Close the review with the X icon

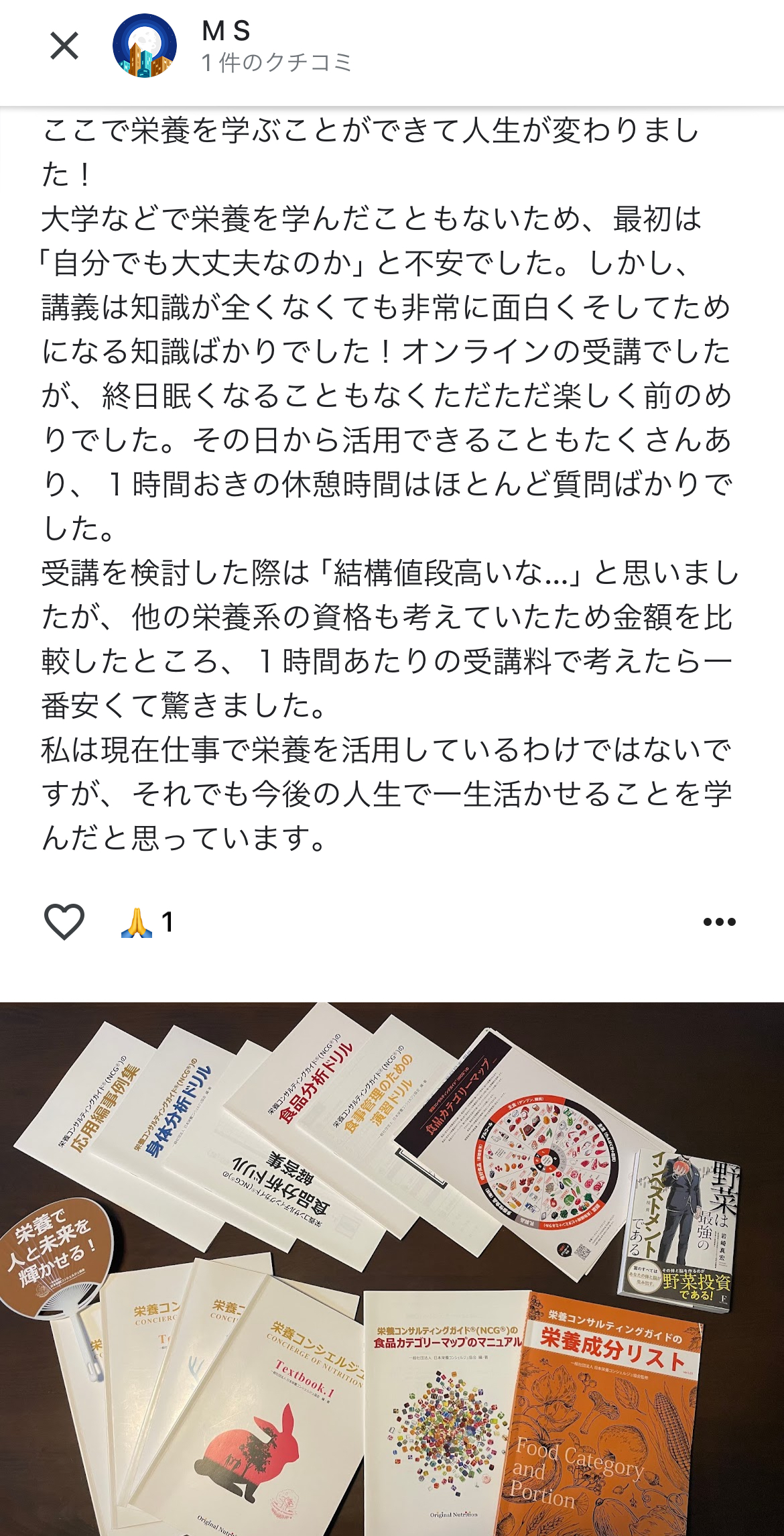coord(64,46)
